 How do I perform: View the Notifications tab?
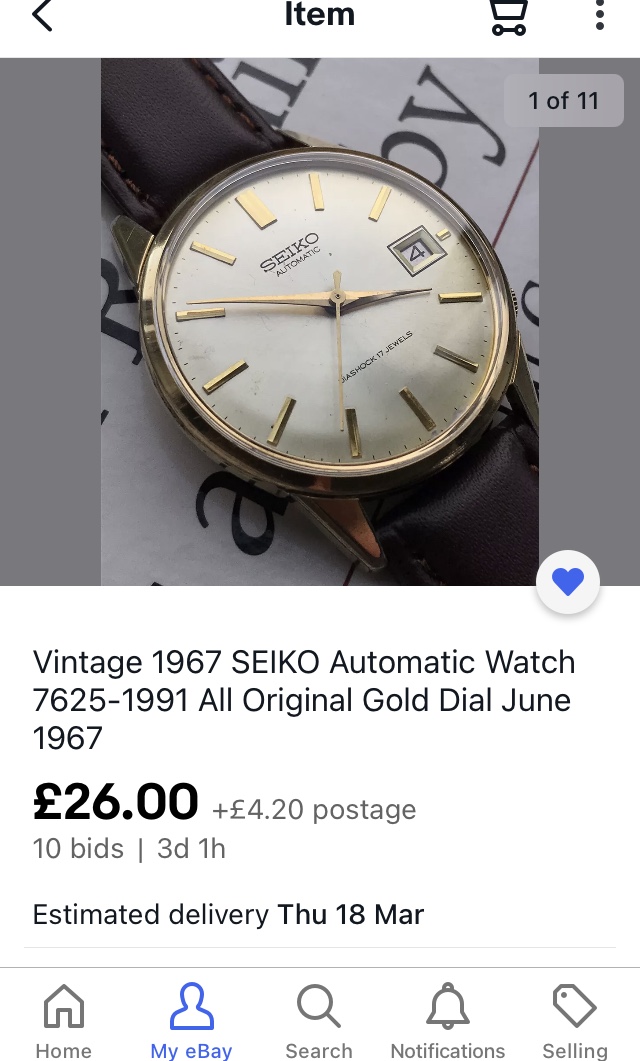tap(447, 1020)
